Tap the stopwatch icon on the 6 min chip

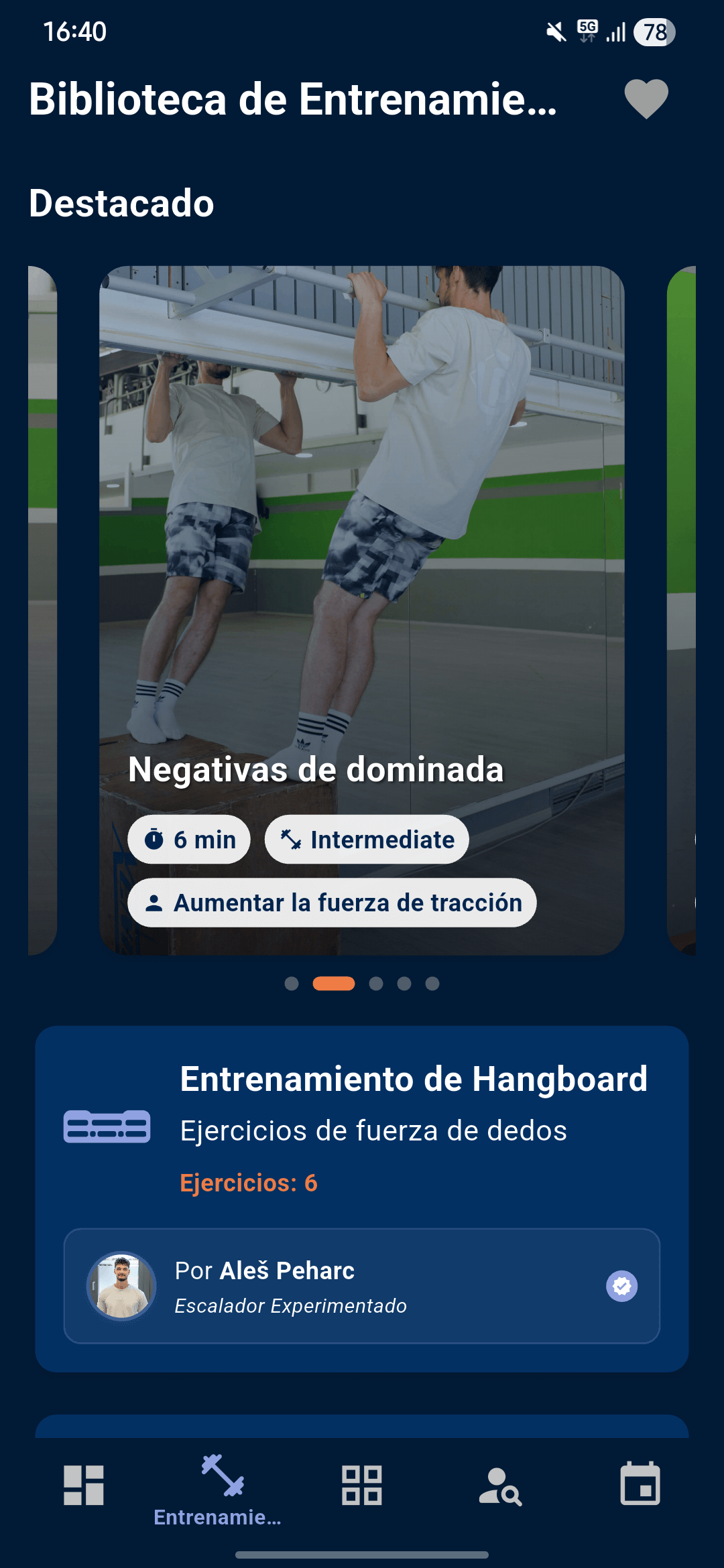[153, 839]
